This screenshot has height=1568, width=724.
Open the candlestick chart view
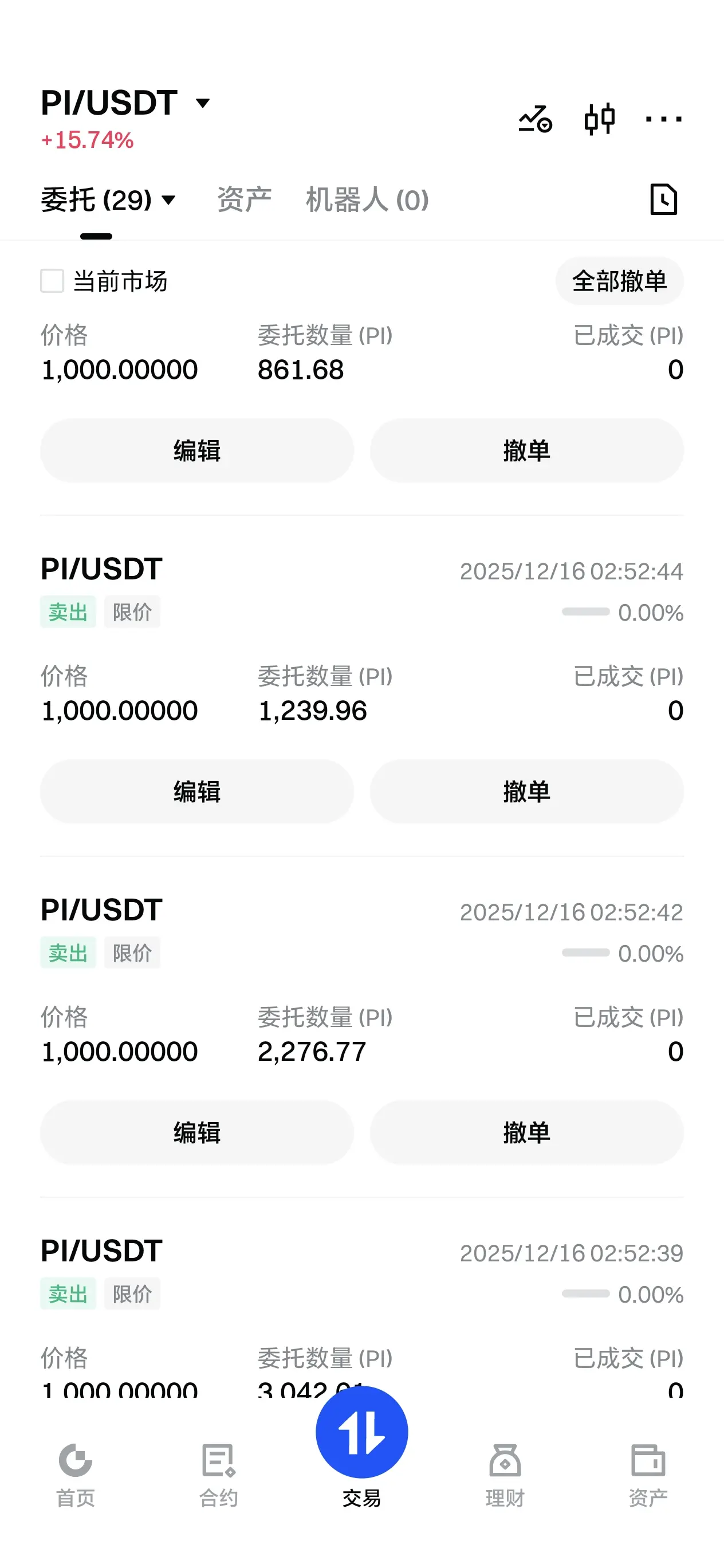click(x=599, y=119)
